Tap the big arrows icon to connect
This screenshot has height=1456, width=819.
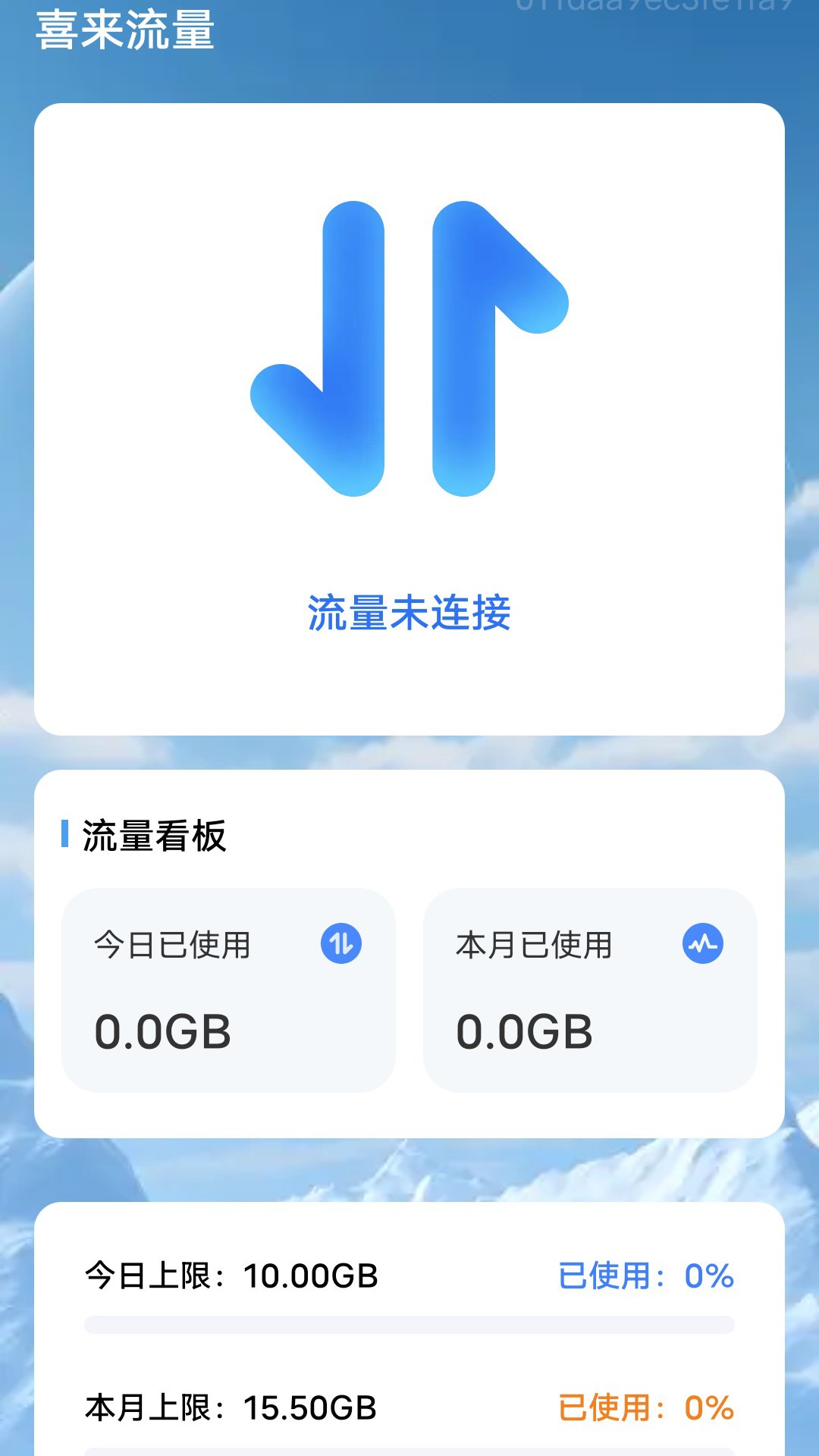(409, 349)
